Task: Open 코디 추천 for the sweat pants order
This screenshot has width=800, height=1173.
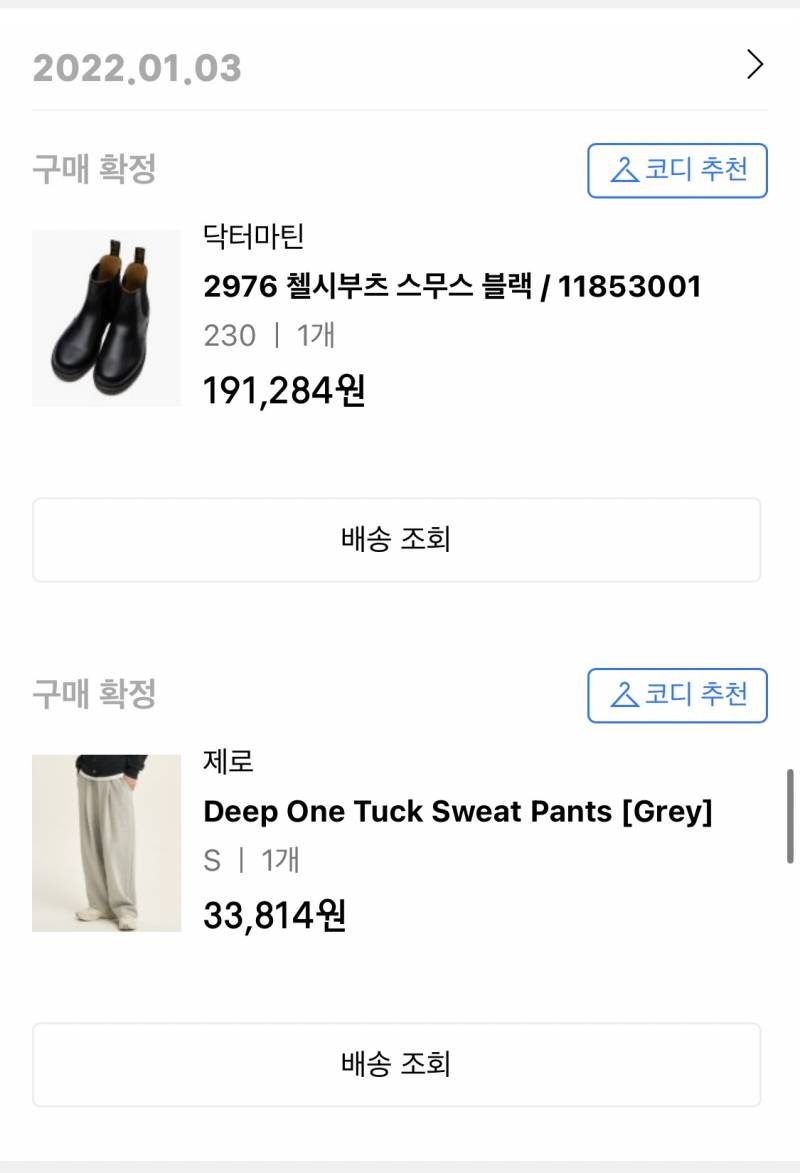Action: click(x=677, y=696)
